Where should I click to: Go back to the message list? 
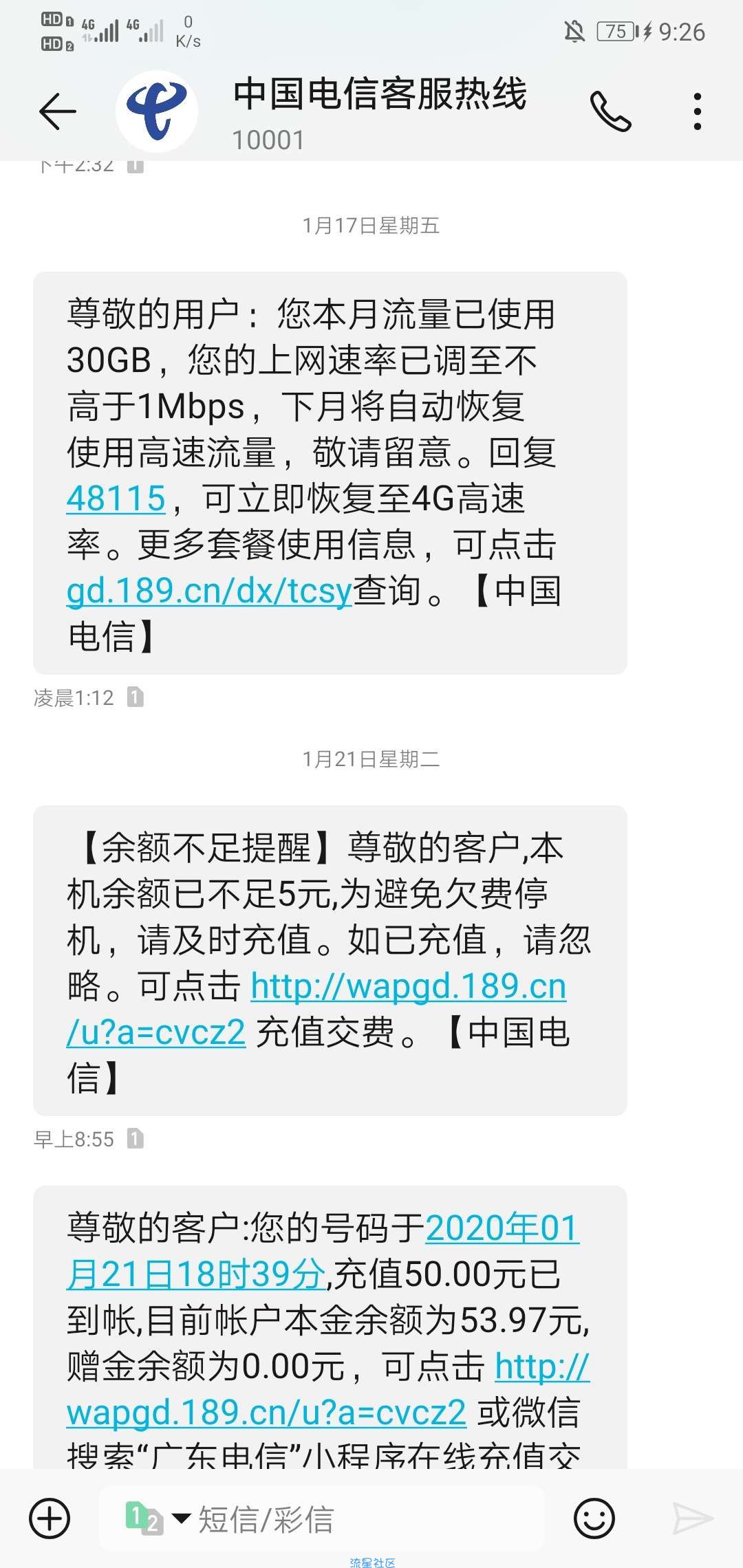pyautogui.click(x=57, y=111)
